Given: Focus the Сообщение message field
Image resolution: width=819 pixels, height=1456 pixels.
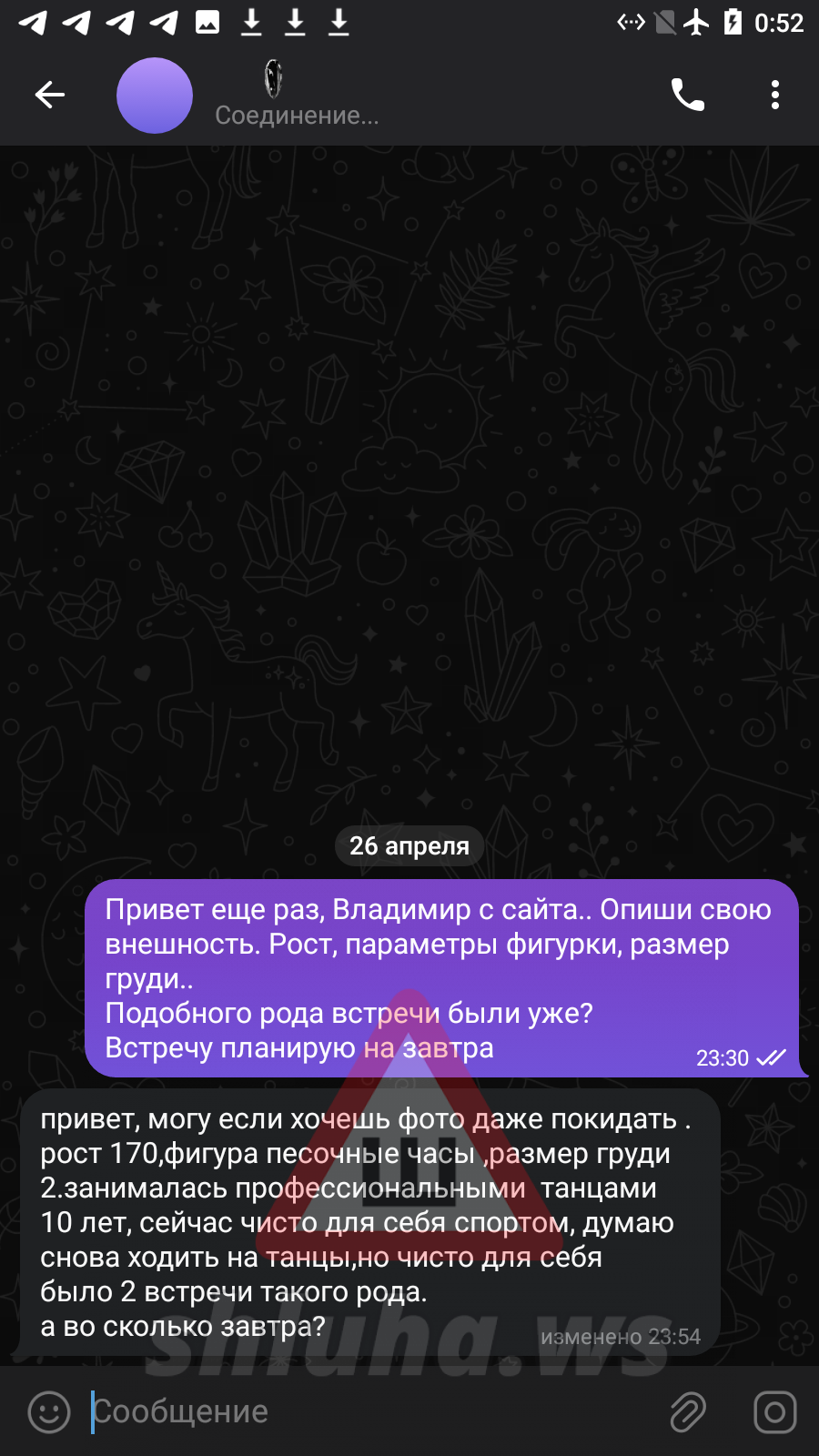Looking at the screenshot, I should (364, 1412).
